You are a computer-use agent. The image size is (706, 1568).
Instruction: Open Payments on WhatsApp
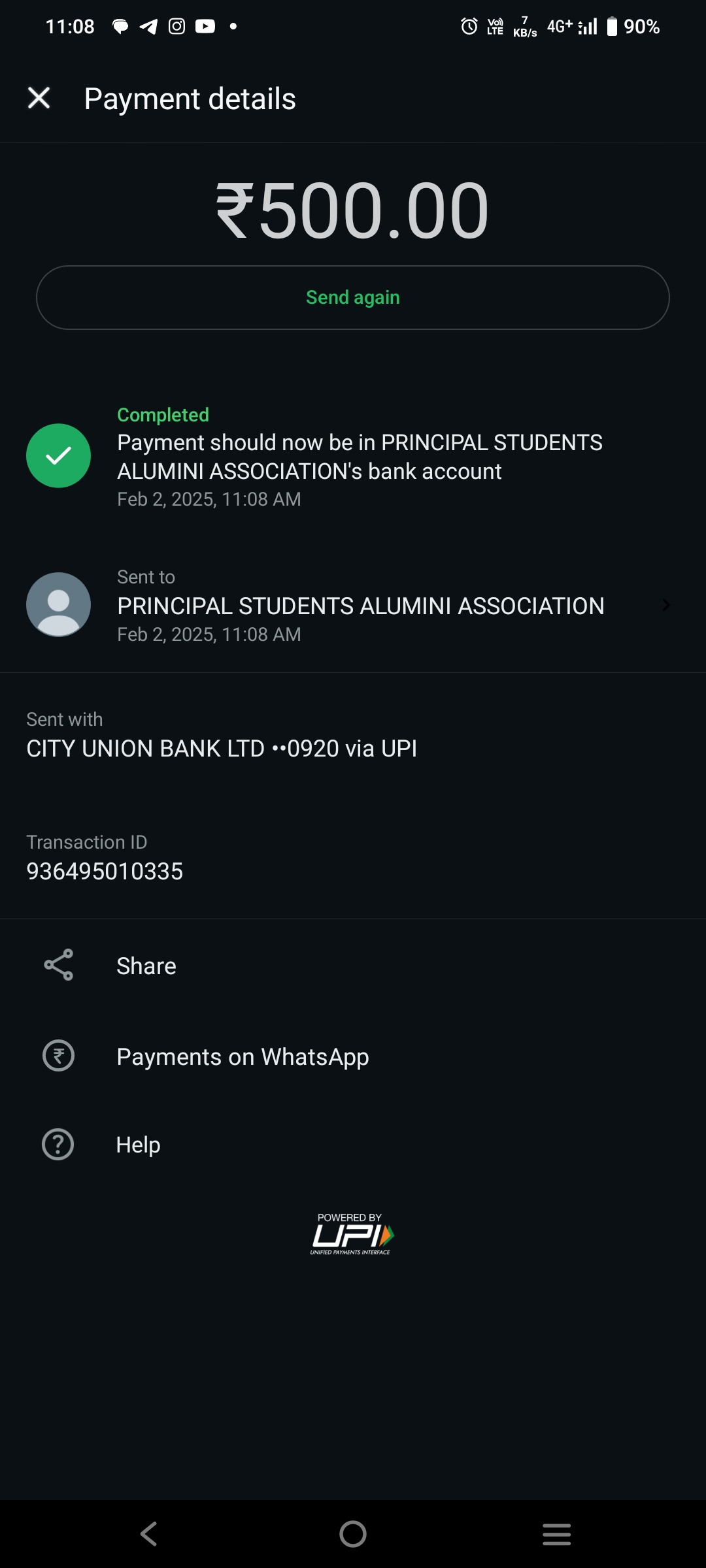click(353, 1056)
